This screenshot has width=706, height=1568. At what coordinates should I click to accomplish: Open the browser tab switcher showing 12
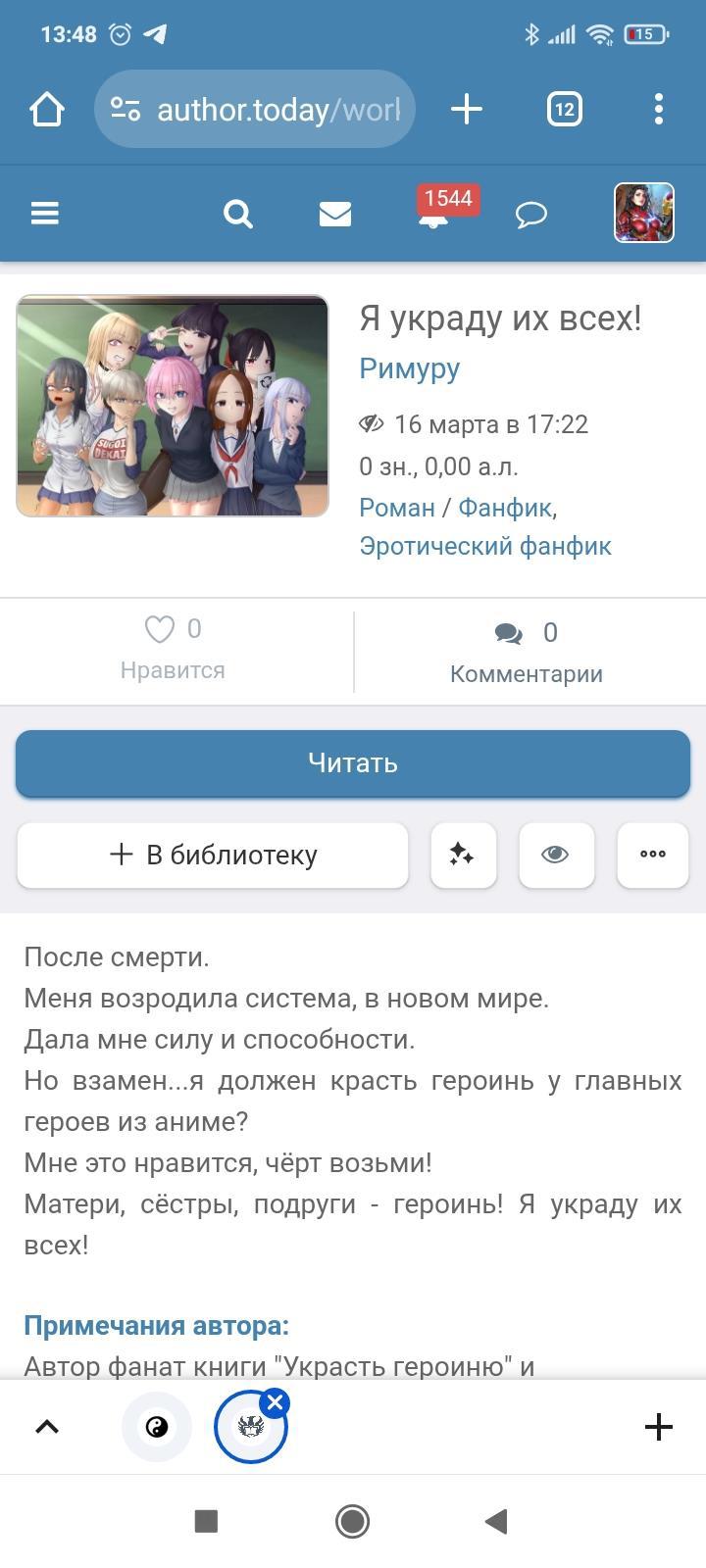click(564, 109)
